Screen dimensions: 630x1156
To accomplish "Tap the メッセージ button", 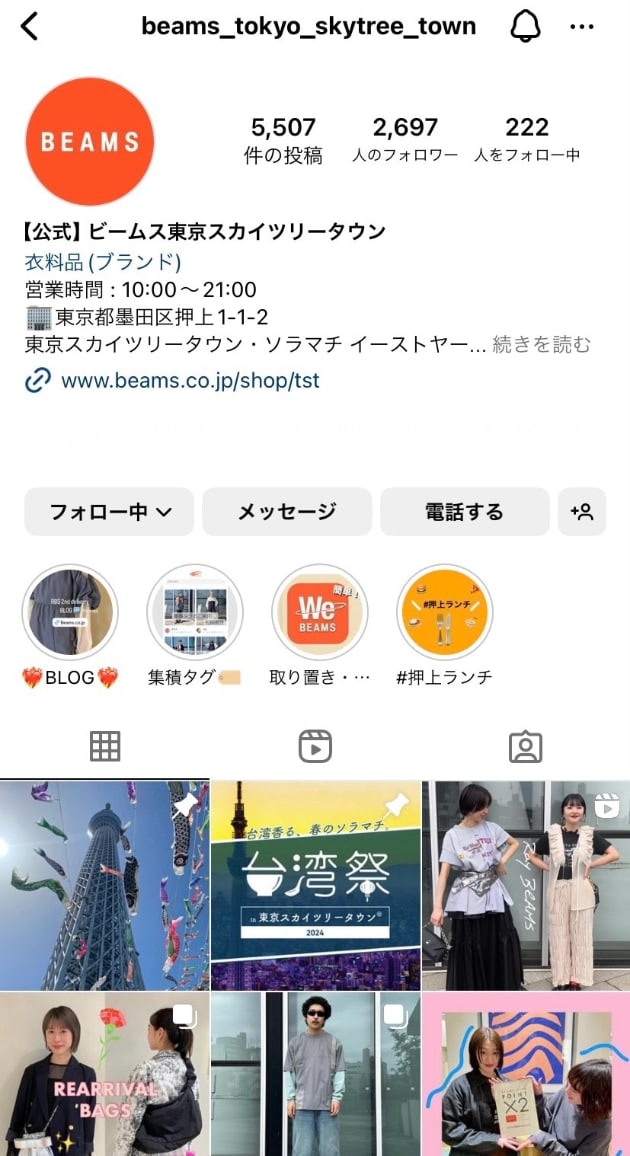I will click(287, 512).
